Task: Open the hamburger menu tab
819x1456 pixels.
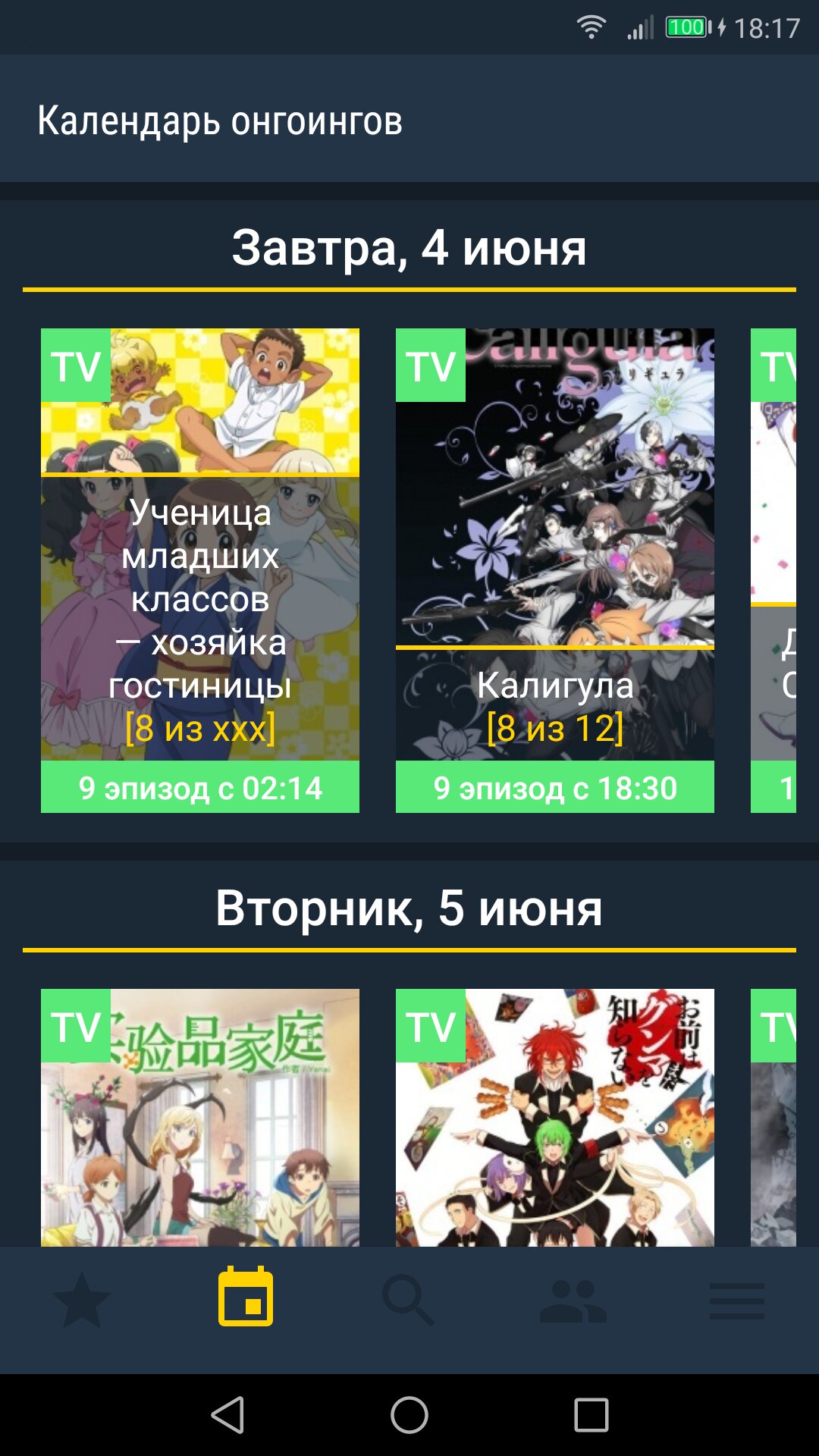Action: 736,1301
